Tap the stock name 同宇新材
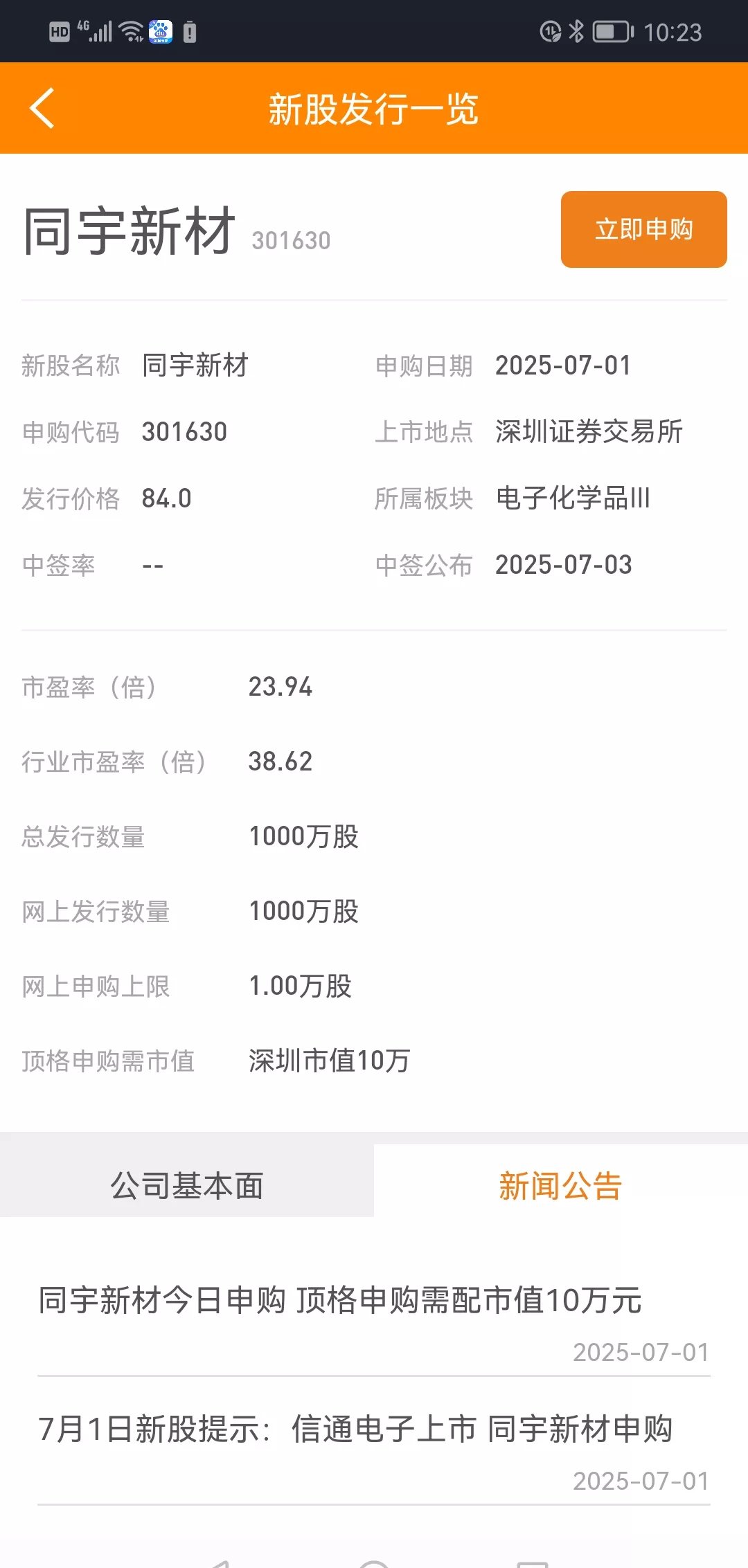The image size is (748, 1568). (x=129, y=228)
